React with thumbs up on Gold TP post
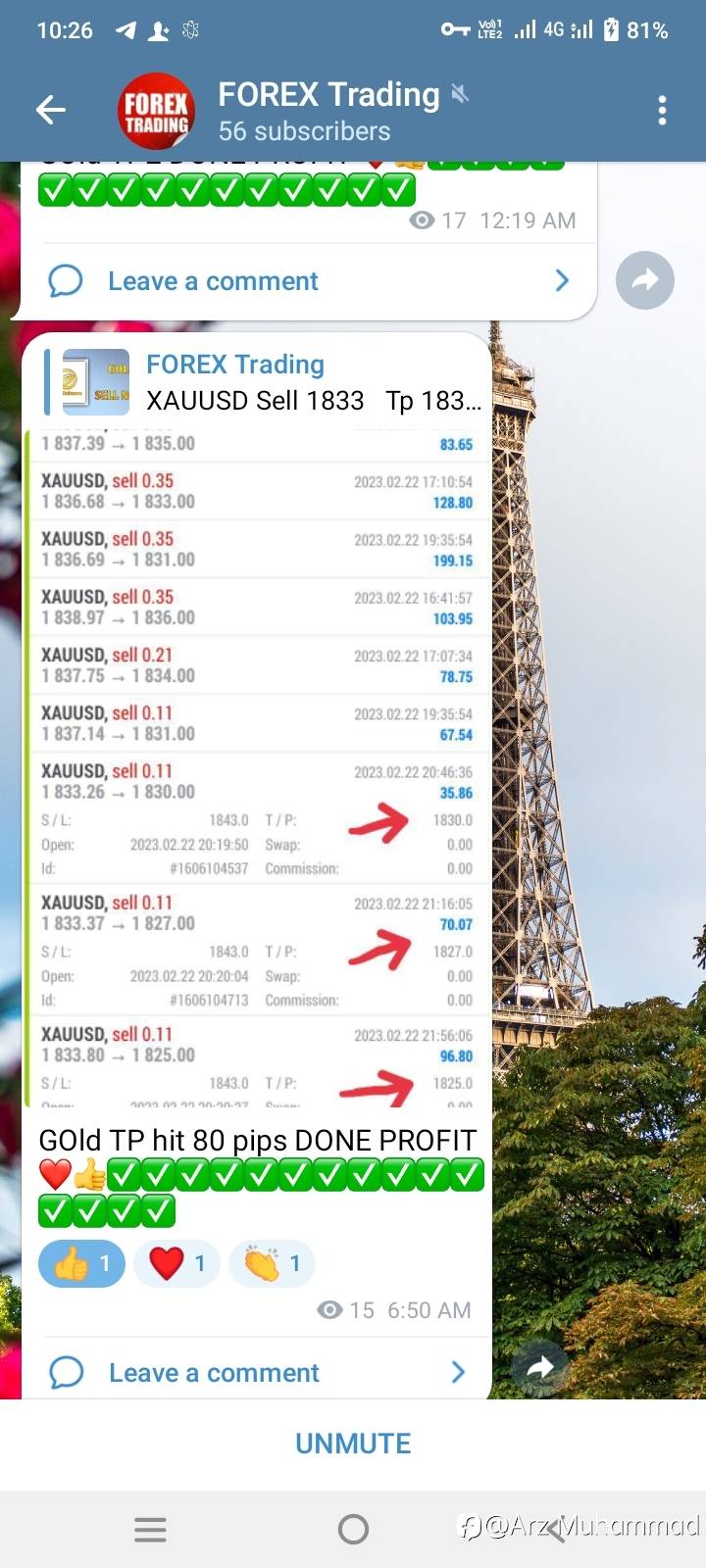Viewport: 706px width, 1568px height. [81, 1263]
